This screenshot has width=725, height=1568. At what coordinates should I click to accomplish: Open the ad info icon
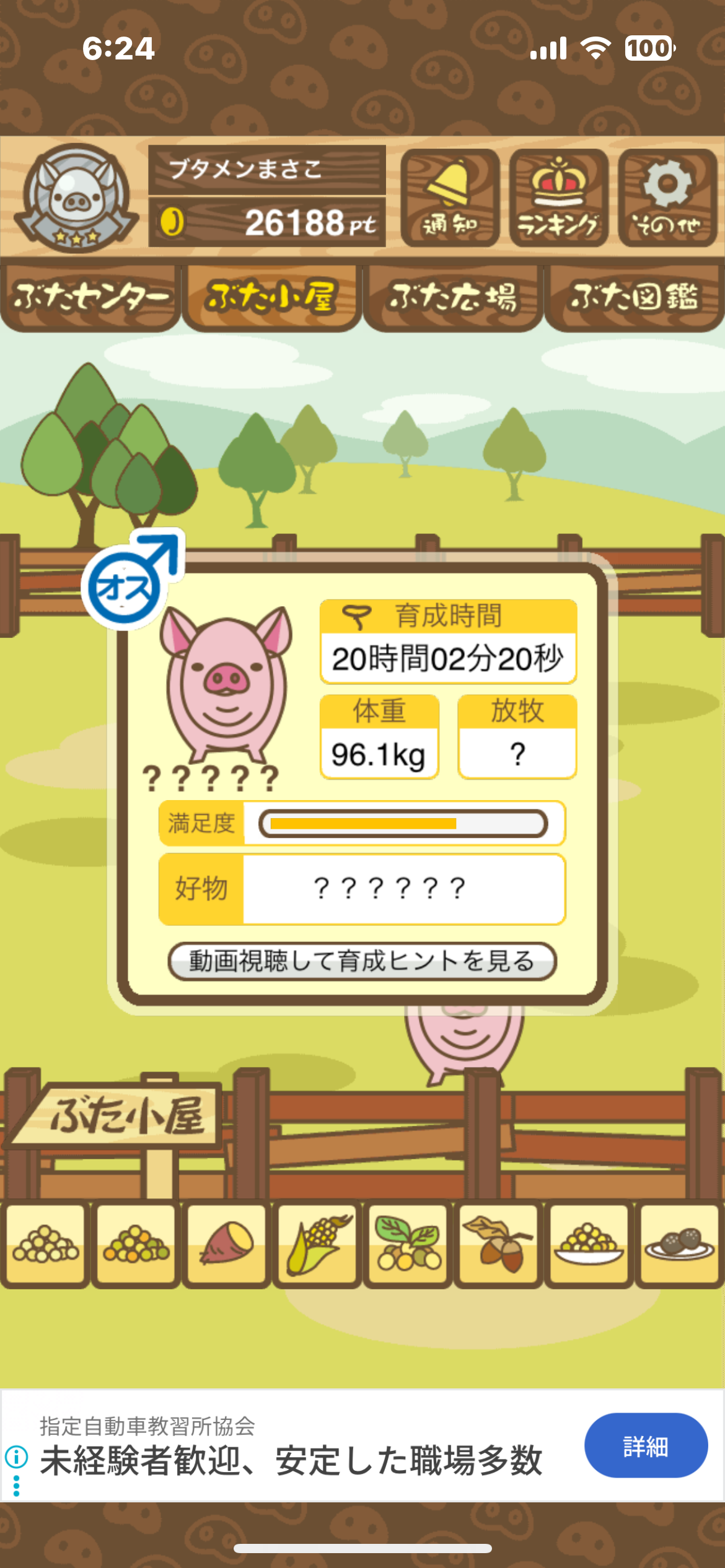pyautogui.click(x=17, y=1457)
